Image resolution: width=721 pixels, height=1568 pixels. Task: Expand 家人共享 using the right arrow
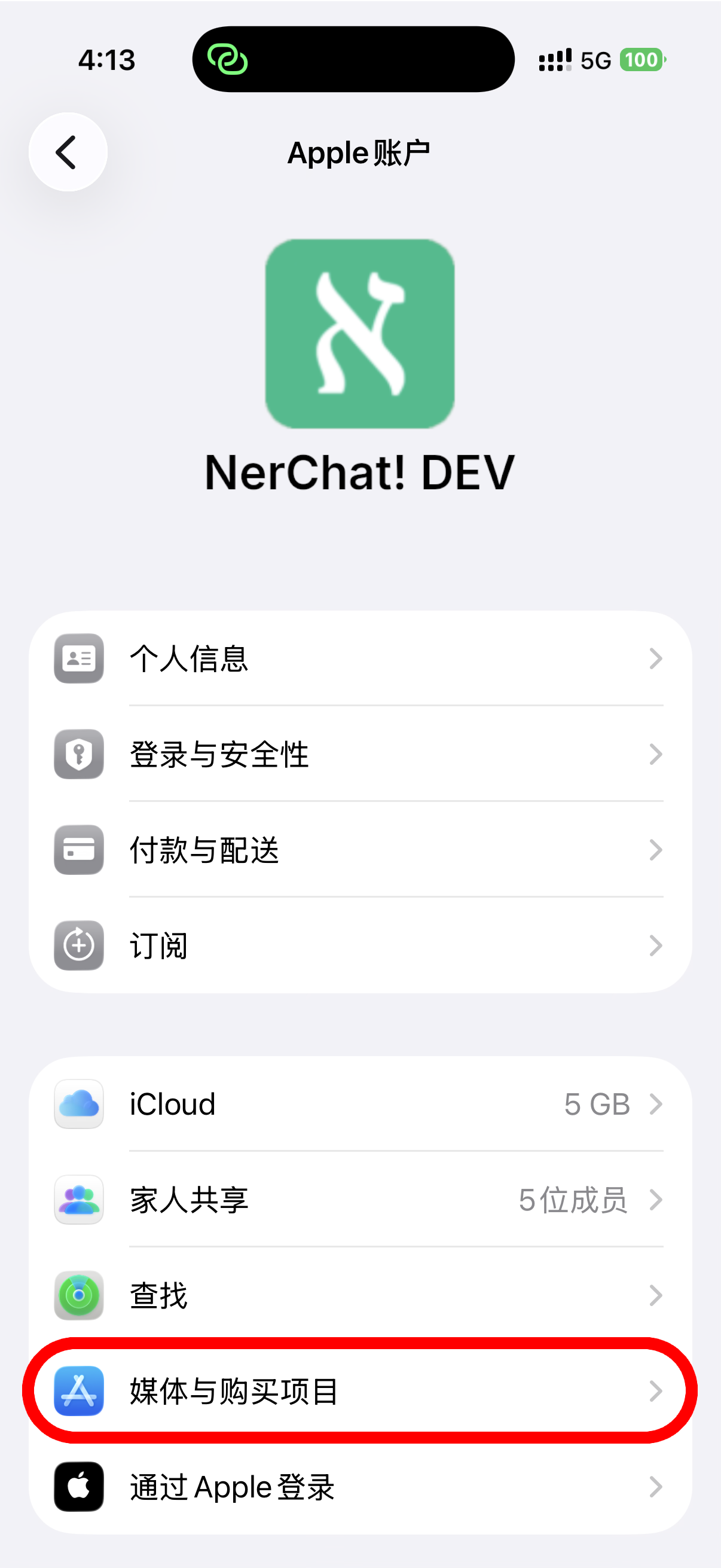(655, 1200)
